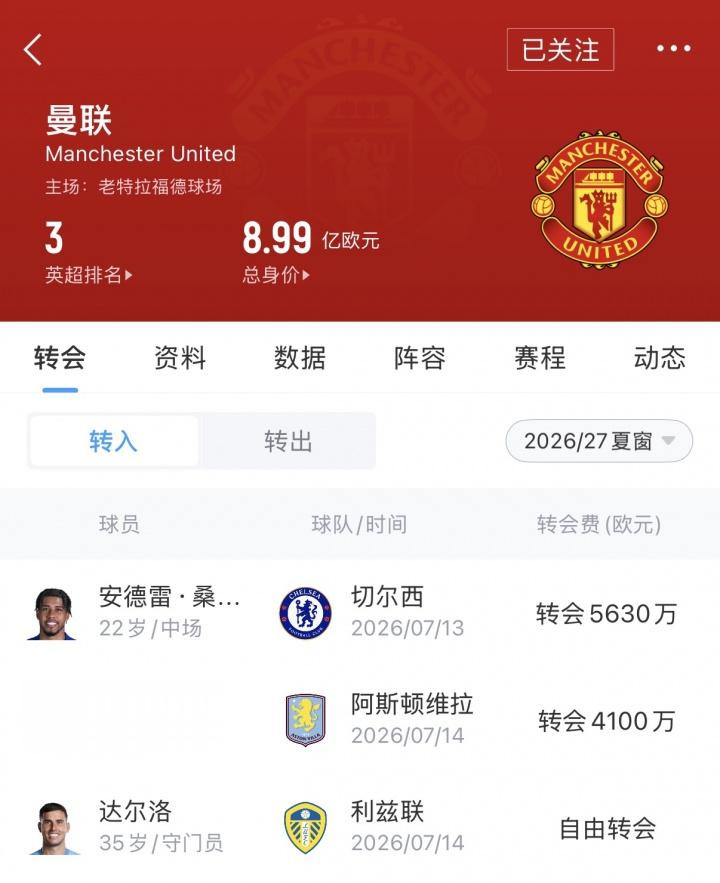720x883 pixels.
Task: Select the 转出 transfers-out segment
Action: point(288,441)
